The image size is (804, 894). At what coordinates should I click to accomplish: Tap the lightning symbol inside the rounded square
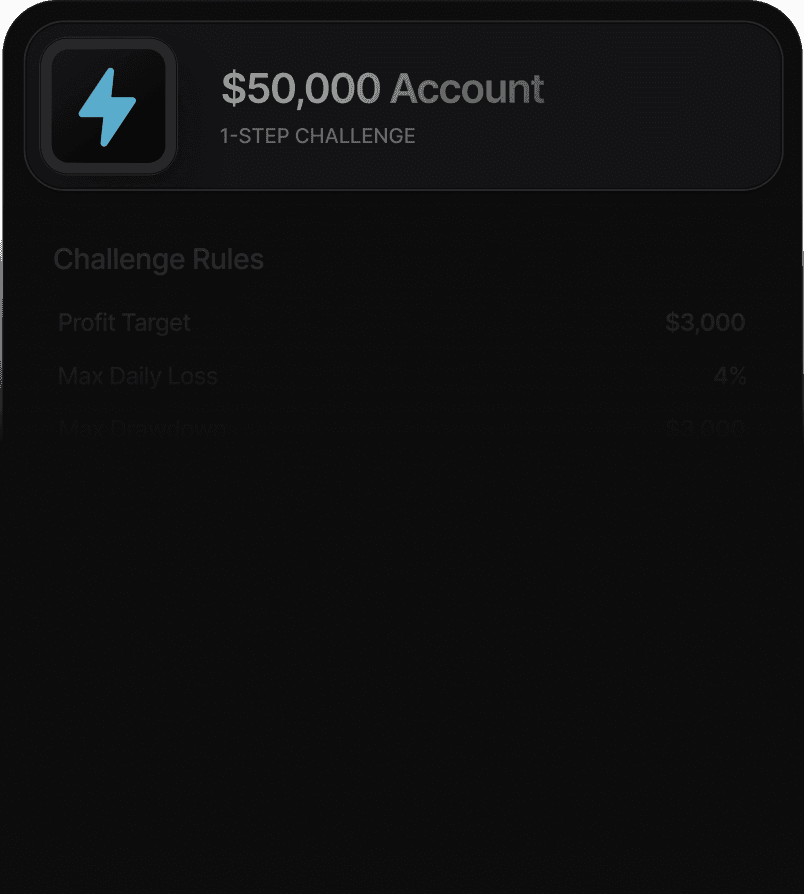108,105
